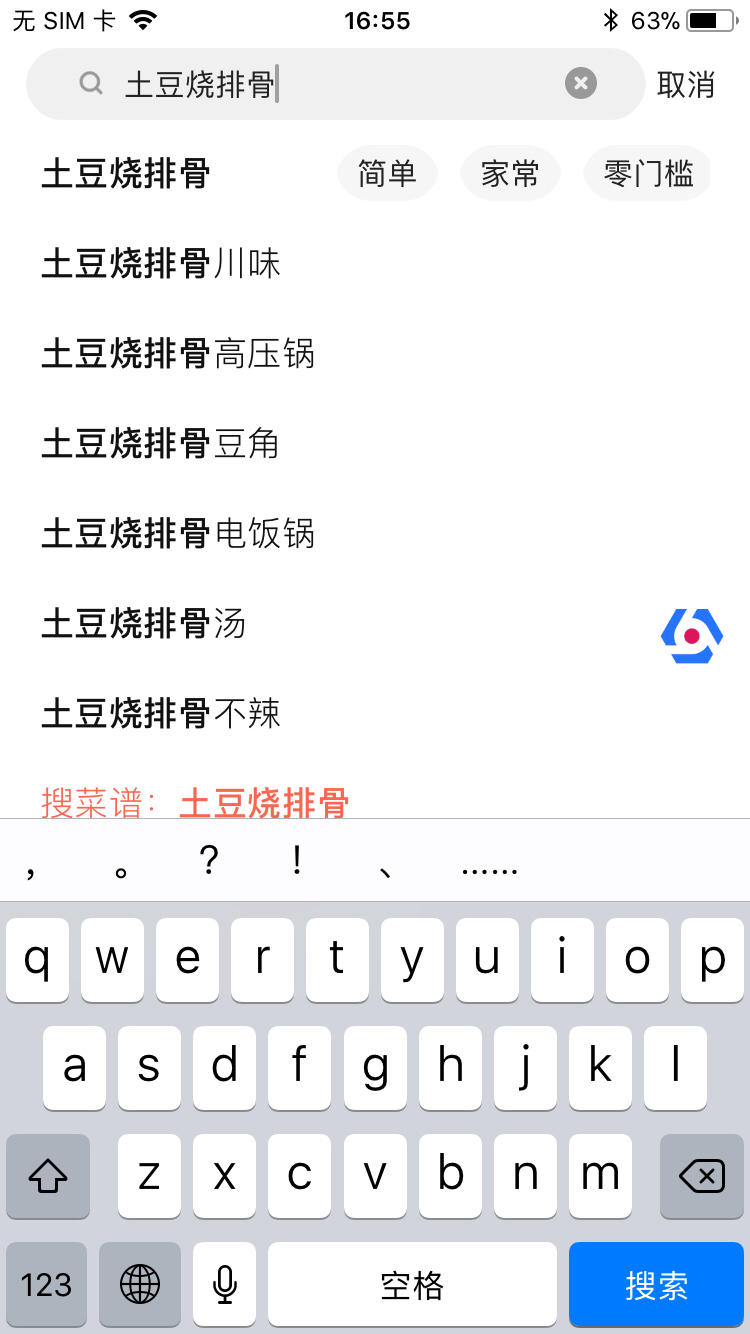Tap the blue 搜索 key on the keyboard

pos(656,1284)
